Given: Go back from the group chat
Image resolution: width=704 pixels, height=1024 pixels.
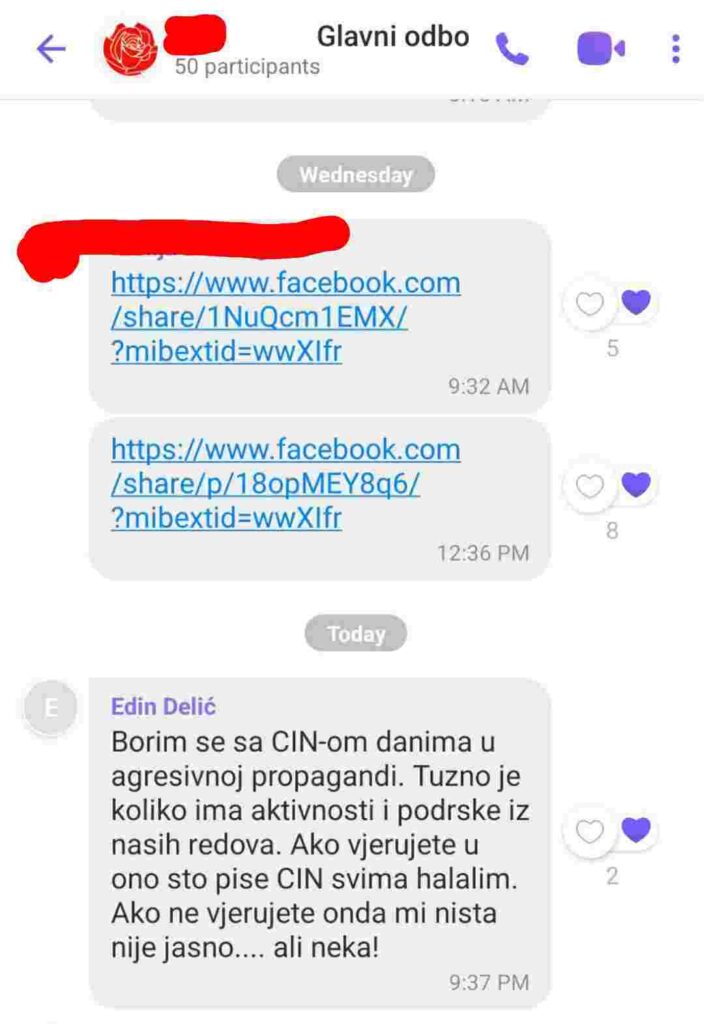Looking at the screenshot, I should click(50, 48).
